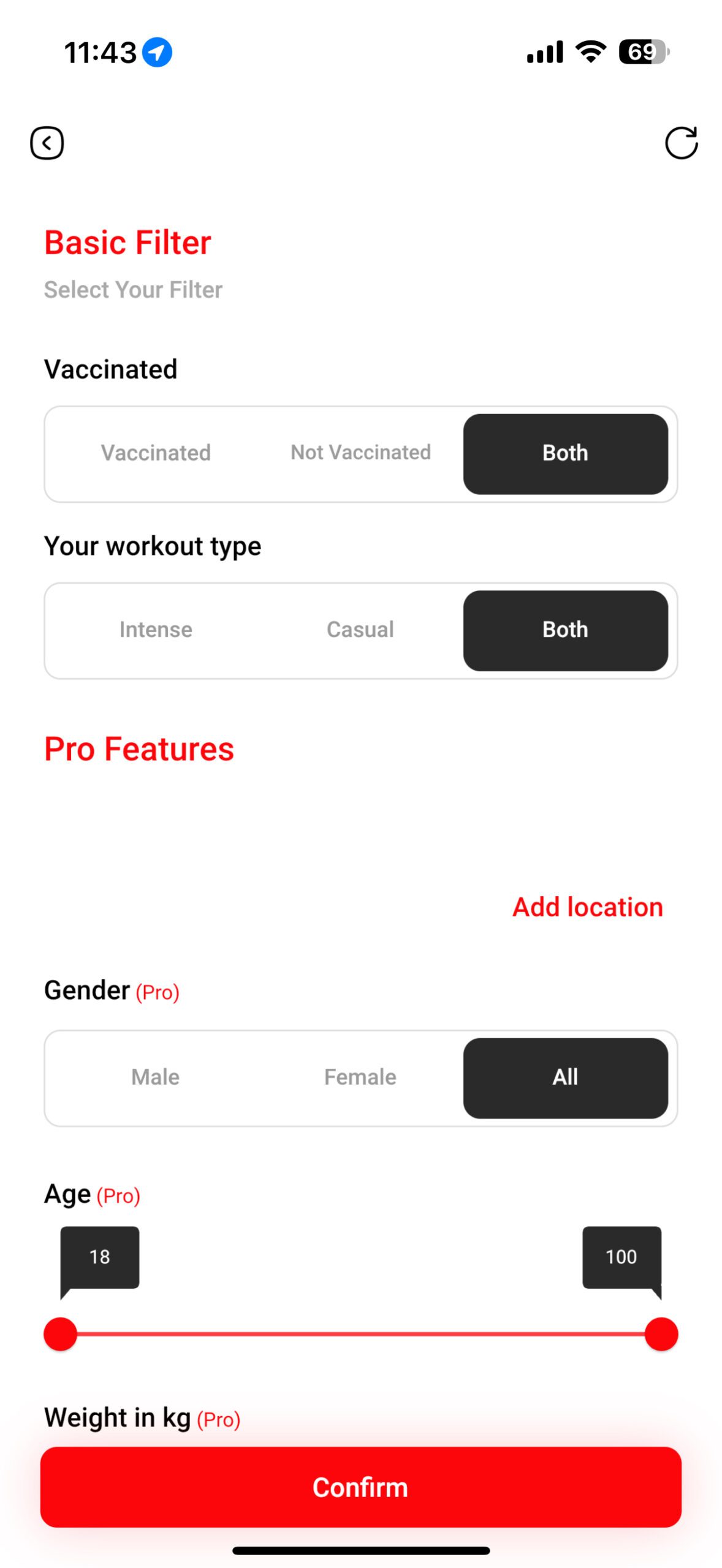Filter gender to Male
722x1568 pixels.
156,1077
